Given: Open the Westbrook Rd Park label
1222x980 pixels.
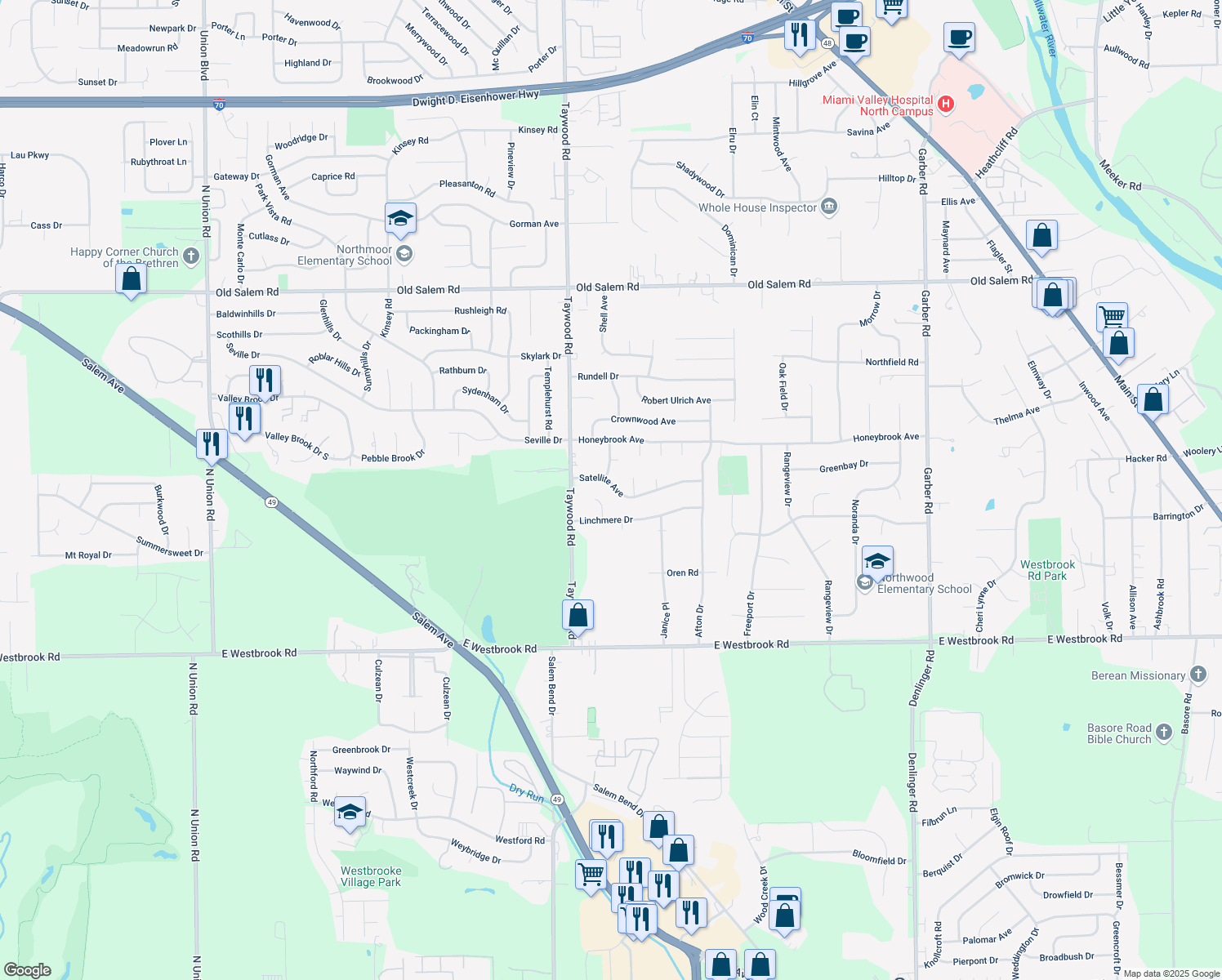Looking at the screenshot, I should coord(1047,570).
